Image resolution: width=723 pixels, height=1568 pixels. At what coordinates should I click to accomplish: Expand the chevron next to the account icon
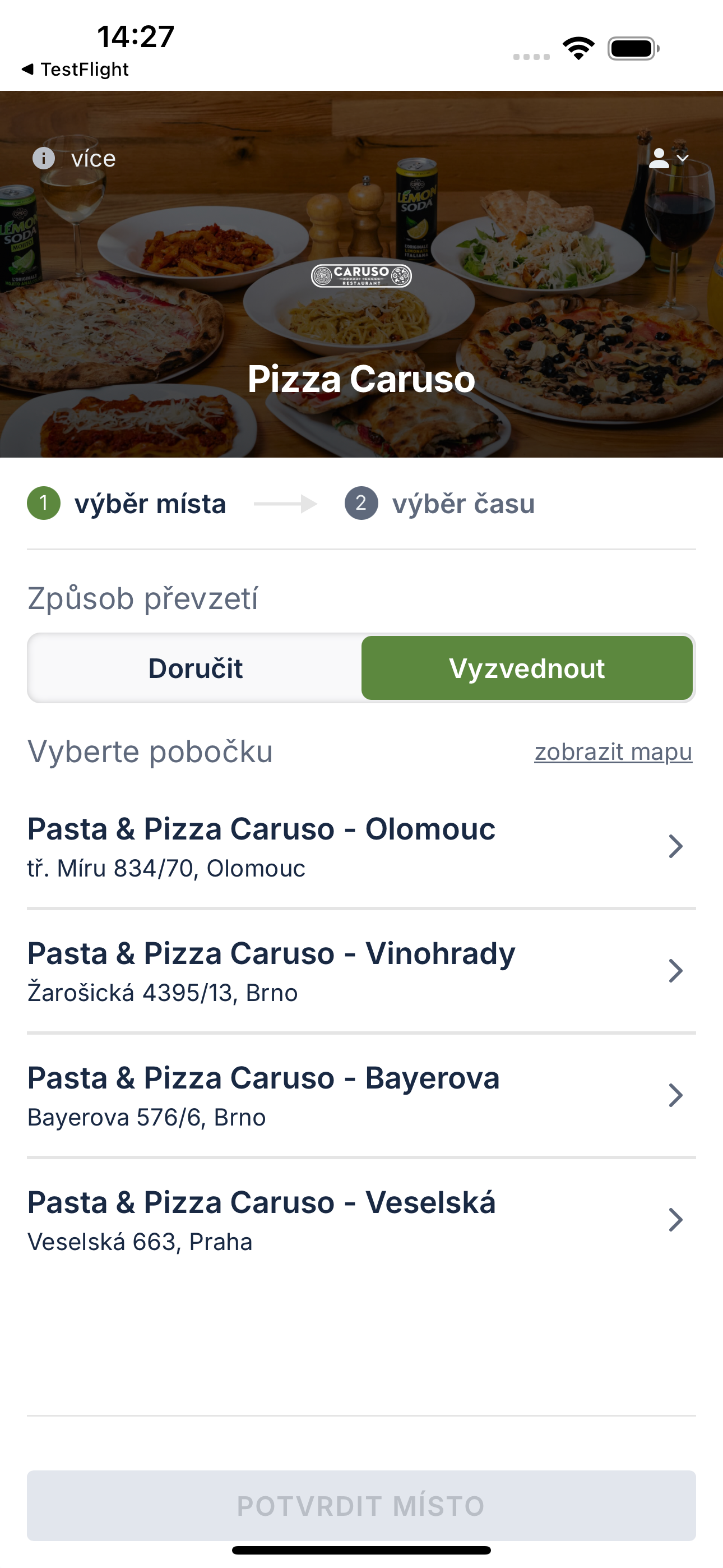tap(683, 158)
